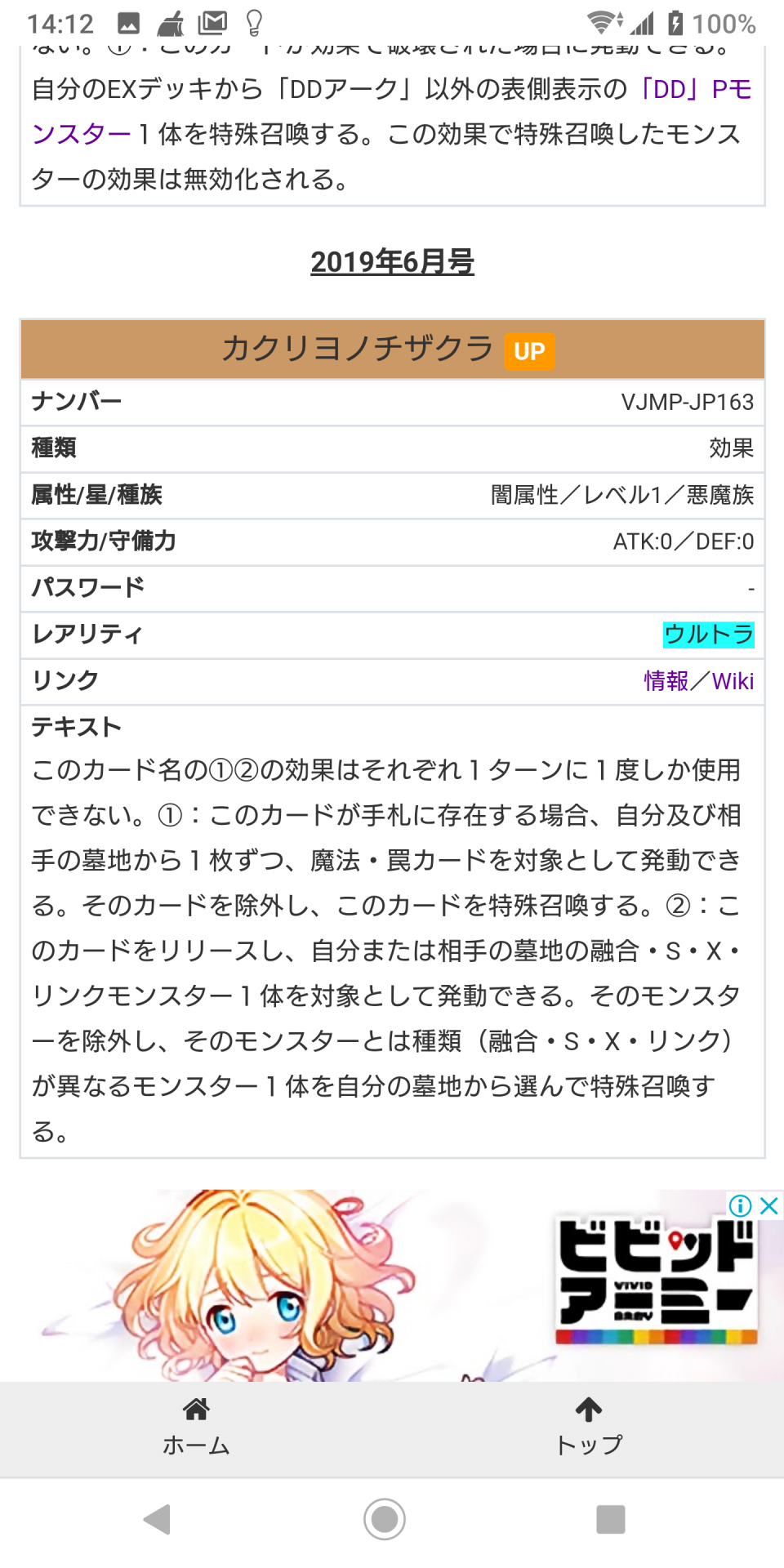This screenshot has width=784, height=1568.
Task: Jump to page top with トップ
Action: (588, 1427)
